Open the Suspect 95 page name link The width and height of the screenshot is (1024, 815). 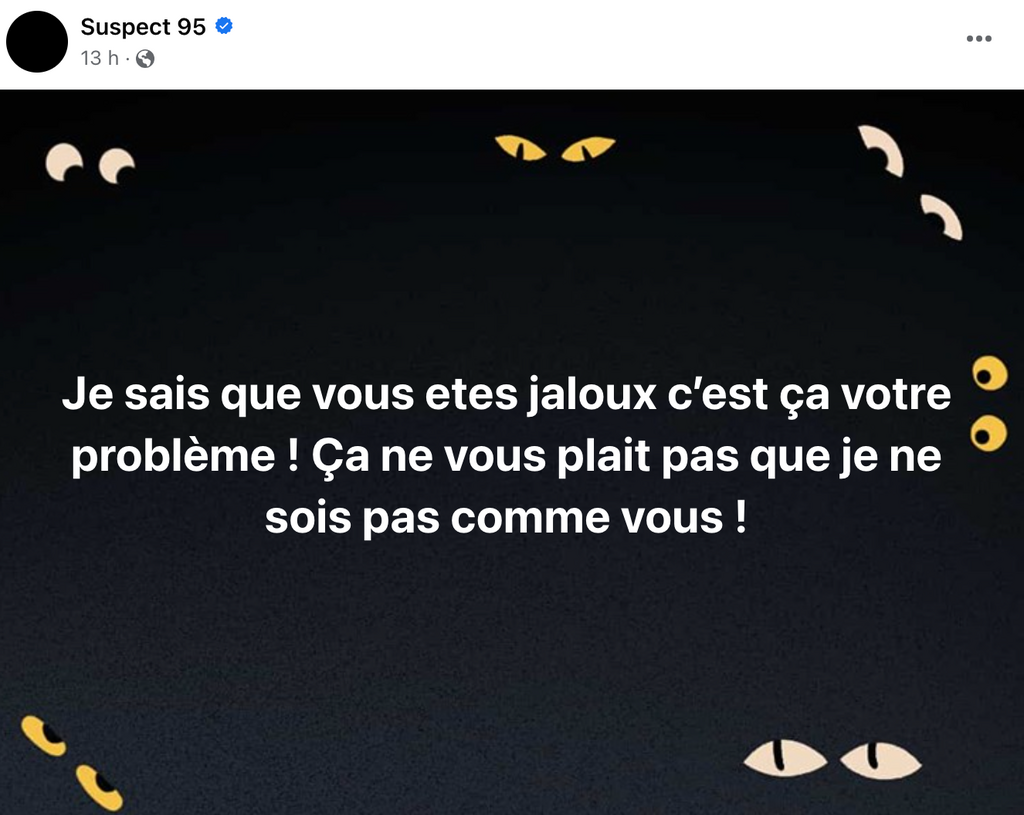click(x=143, y=27)
